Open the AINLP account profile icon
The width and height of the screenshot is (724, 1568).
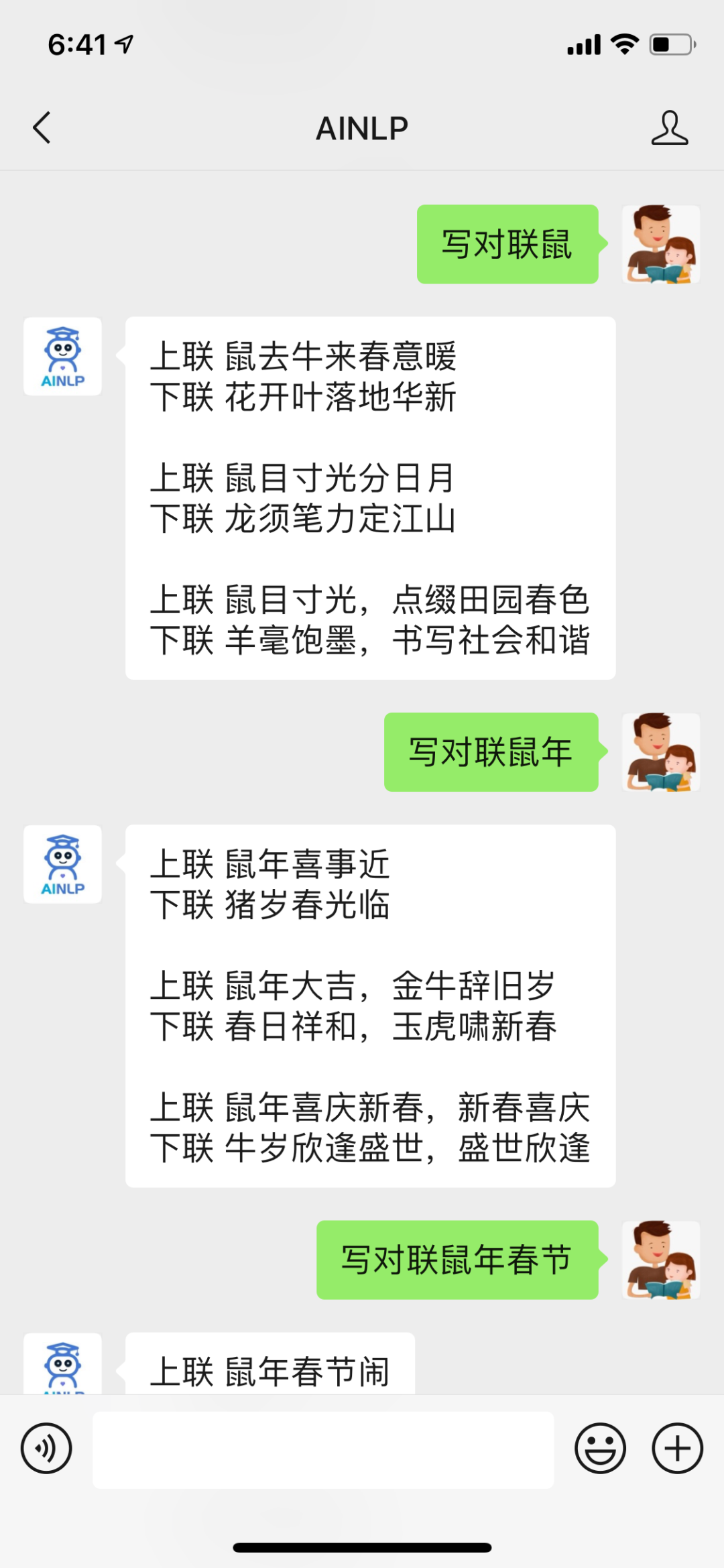click(669, 127)
